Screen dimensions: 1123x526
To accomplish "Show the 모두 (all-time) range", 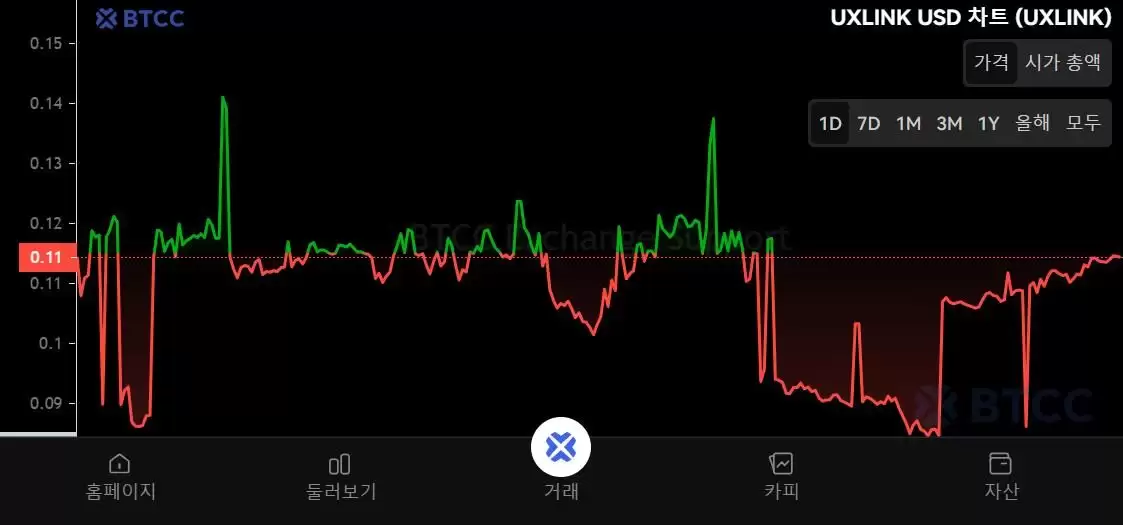I will (1083, 124).
